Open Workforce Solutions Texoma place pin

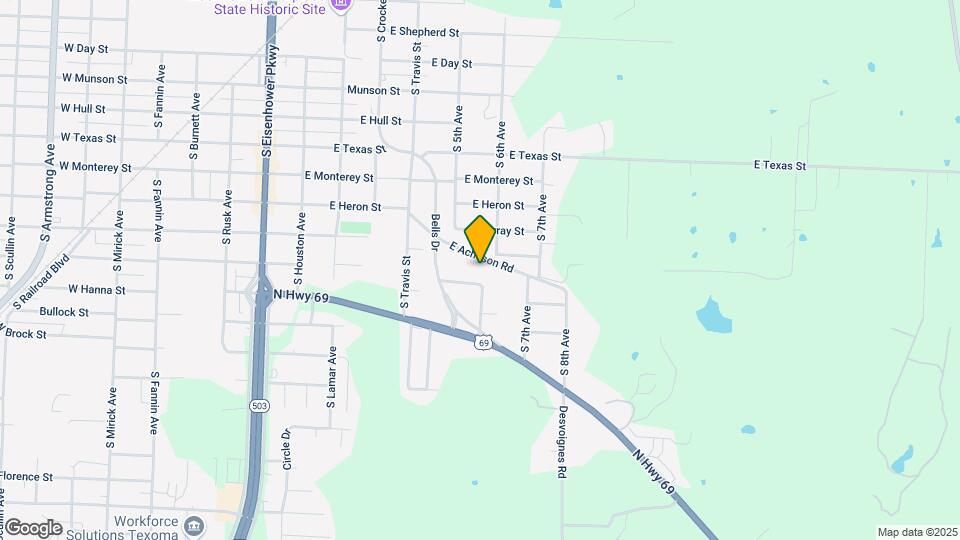click(194, 523)
